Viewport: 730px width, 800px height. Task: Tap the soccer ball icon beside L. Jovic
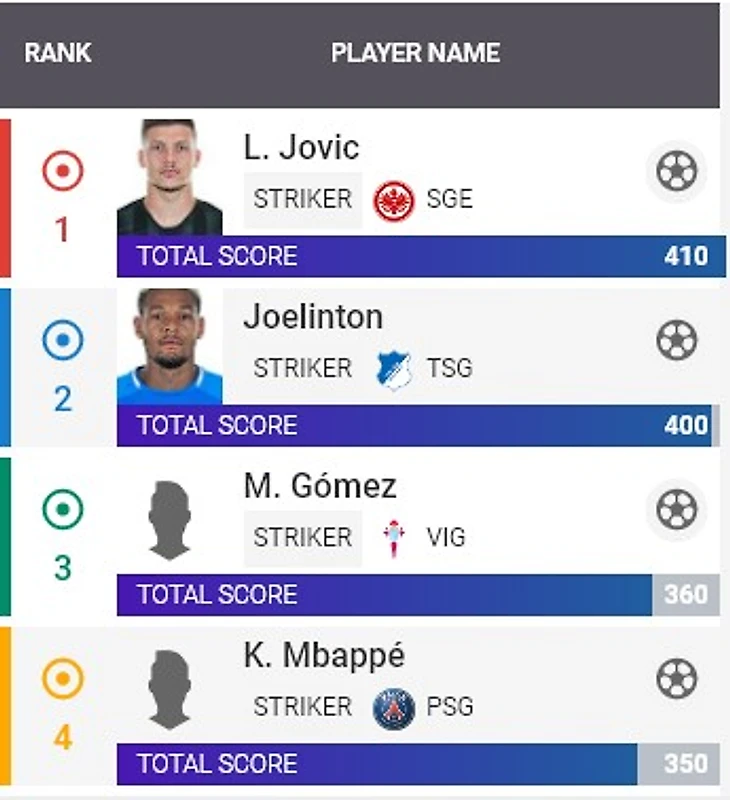pyautogui.click(x=676, y=171)
